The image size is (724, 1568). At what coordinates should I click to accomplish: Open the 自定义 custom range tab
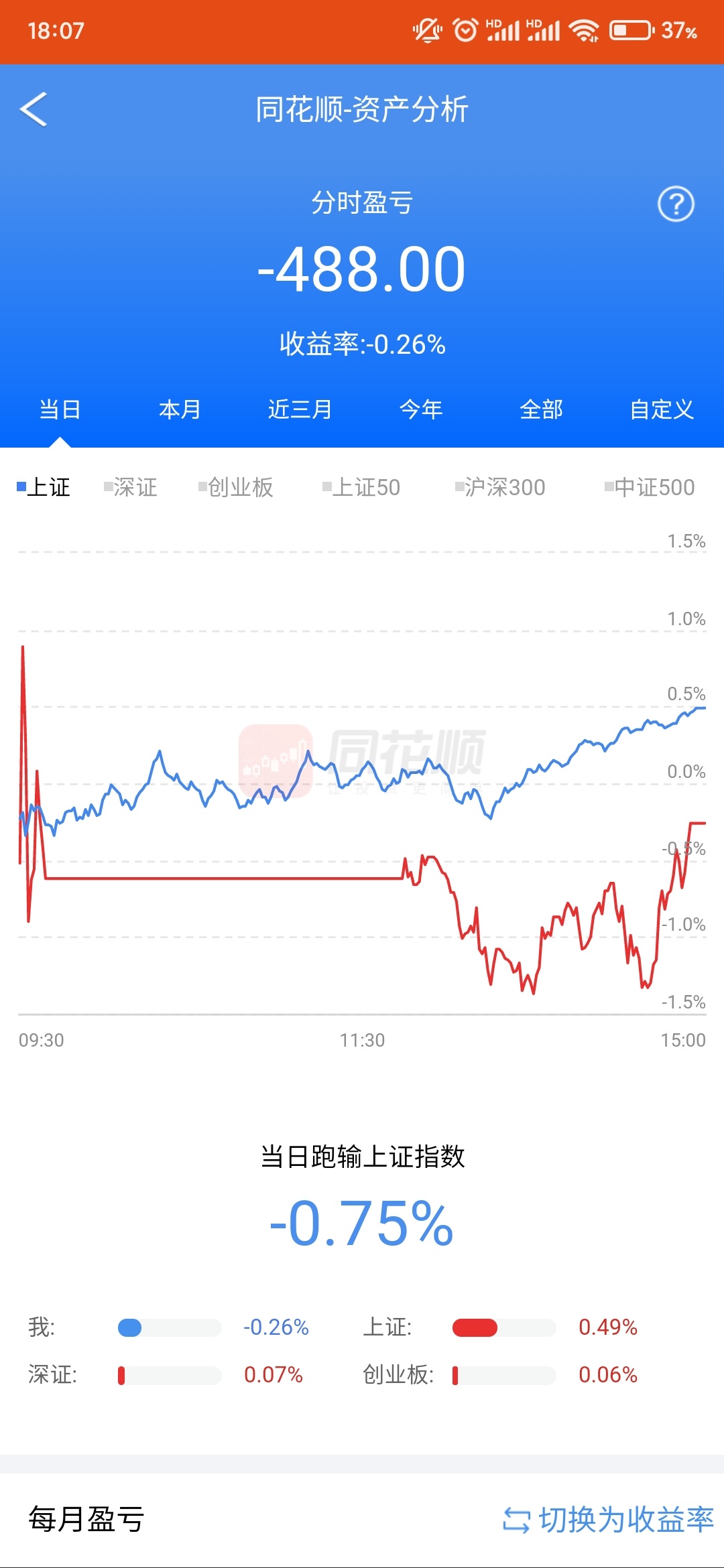[662, 409]
